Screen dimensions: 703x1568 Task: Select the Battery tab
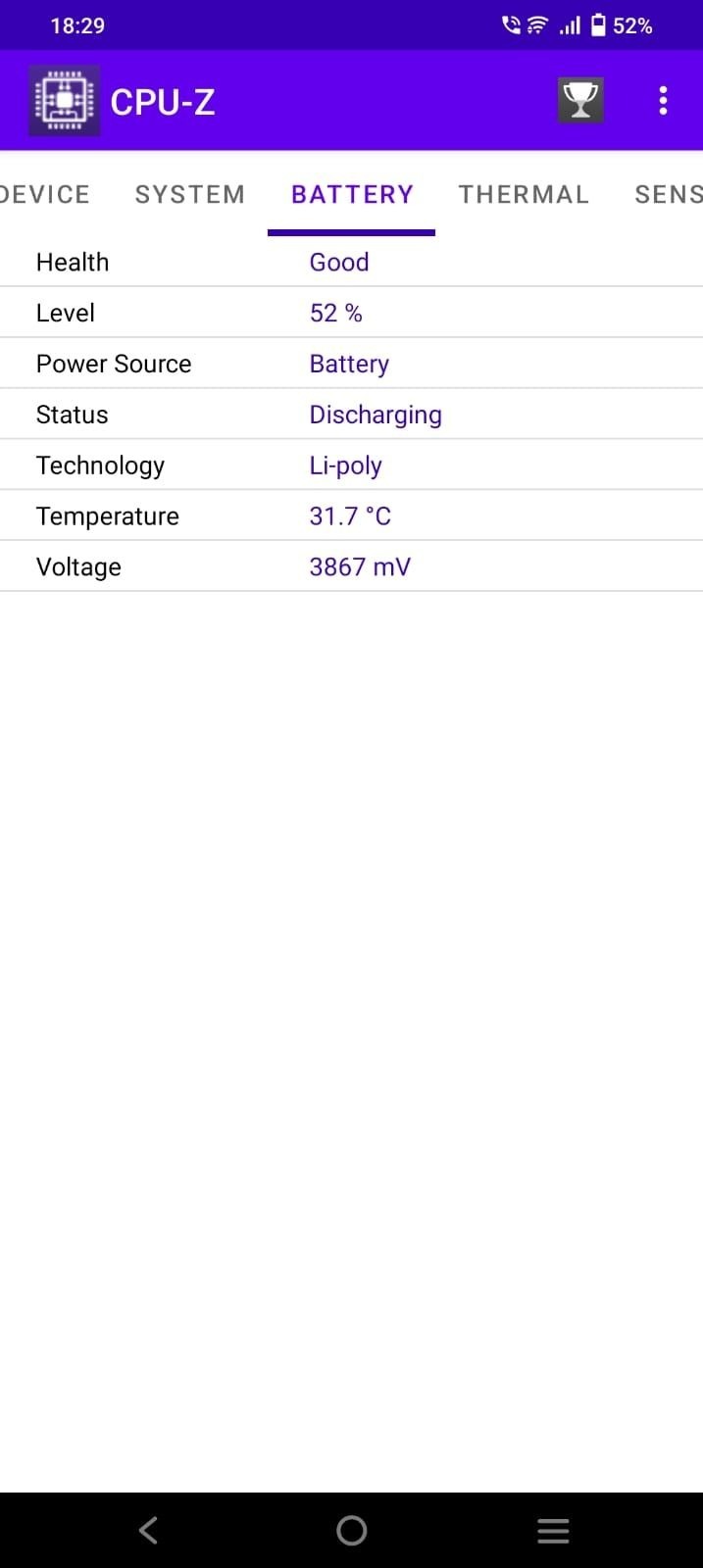[352, 194]
